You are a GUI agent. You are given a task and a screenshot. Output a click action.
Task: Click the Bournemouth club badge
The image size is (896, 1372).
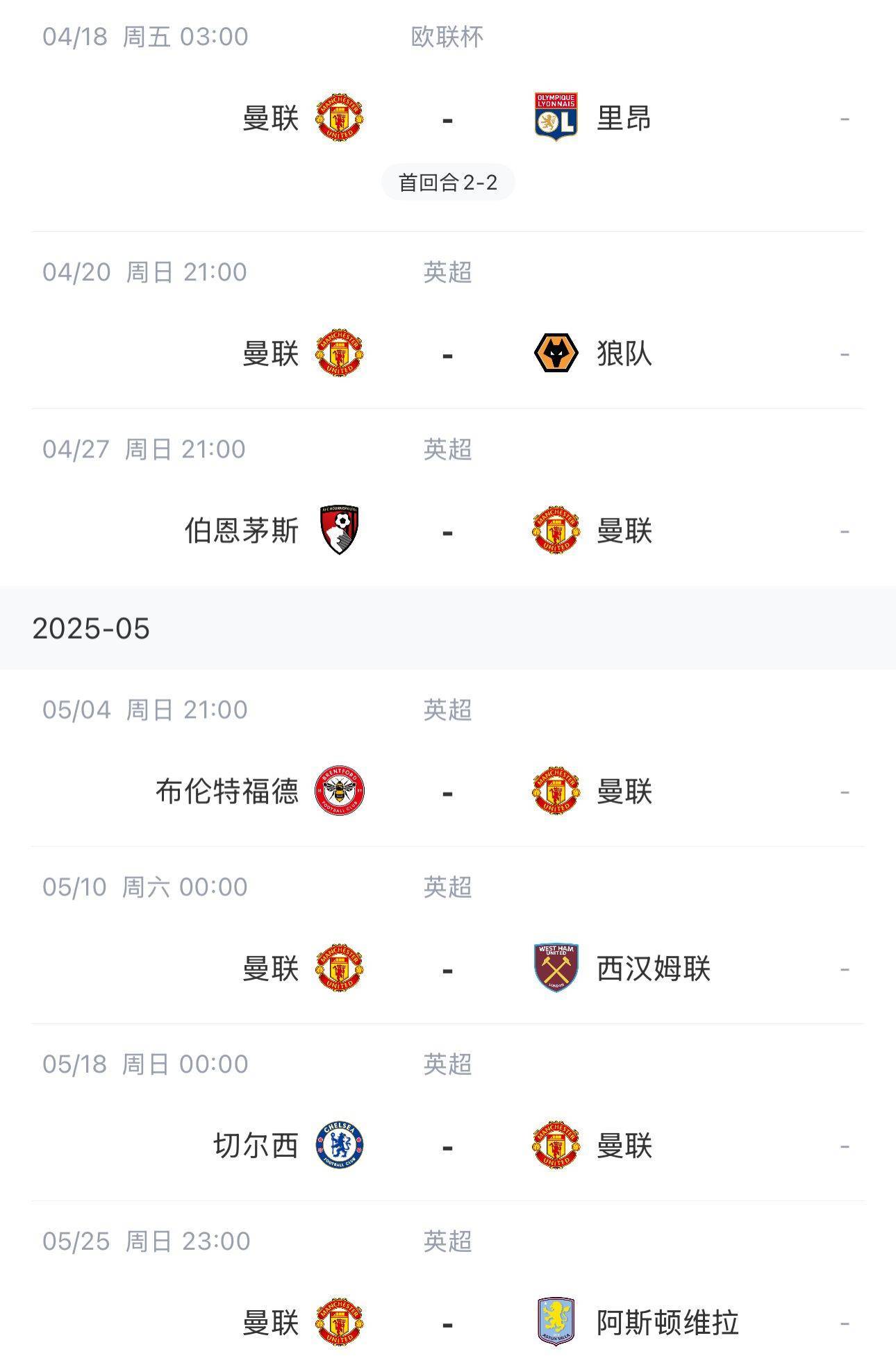click(x=340, y=531)
